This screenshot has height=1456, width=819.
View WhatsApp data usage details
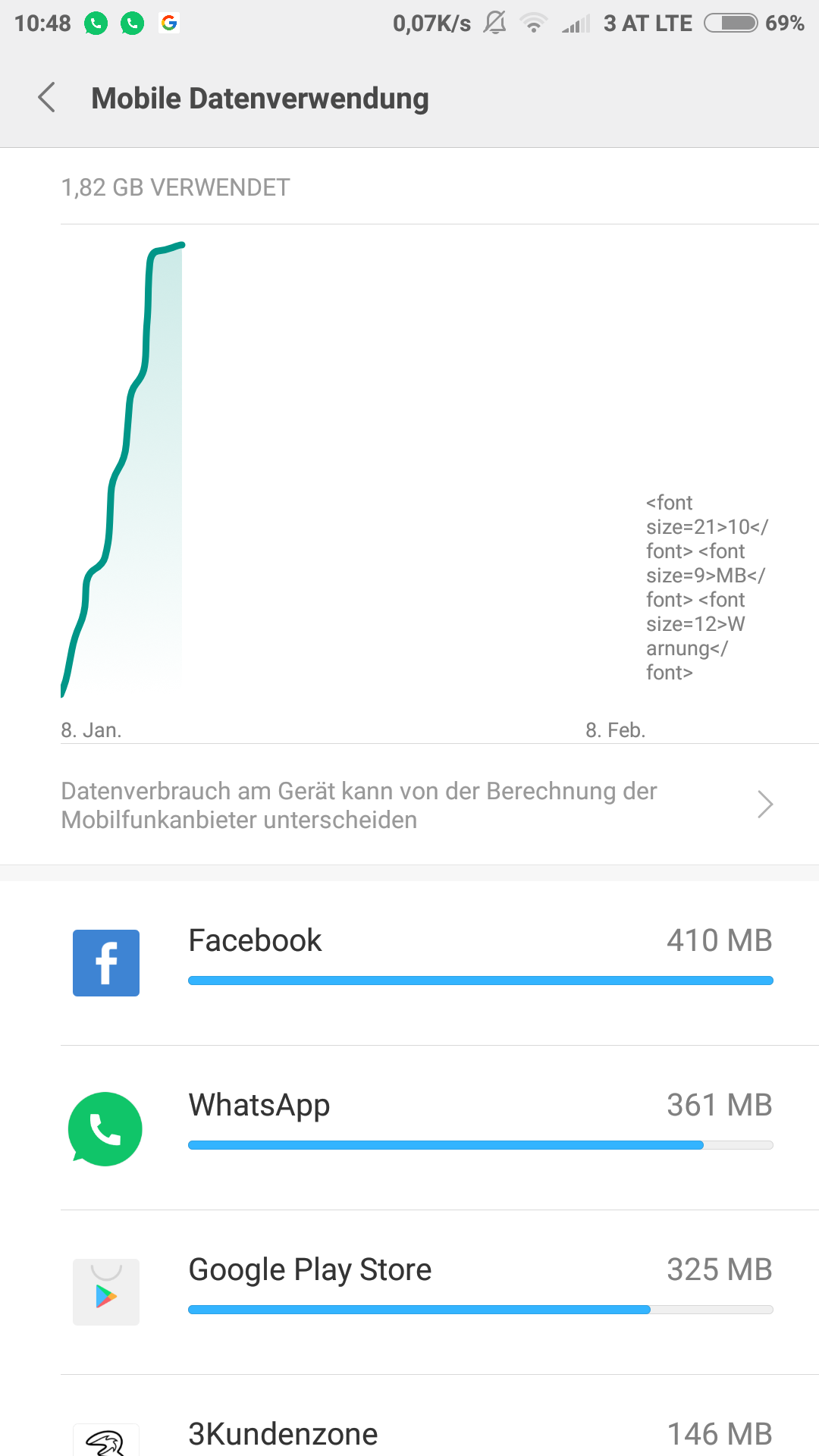(409, 1128)
